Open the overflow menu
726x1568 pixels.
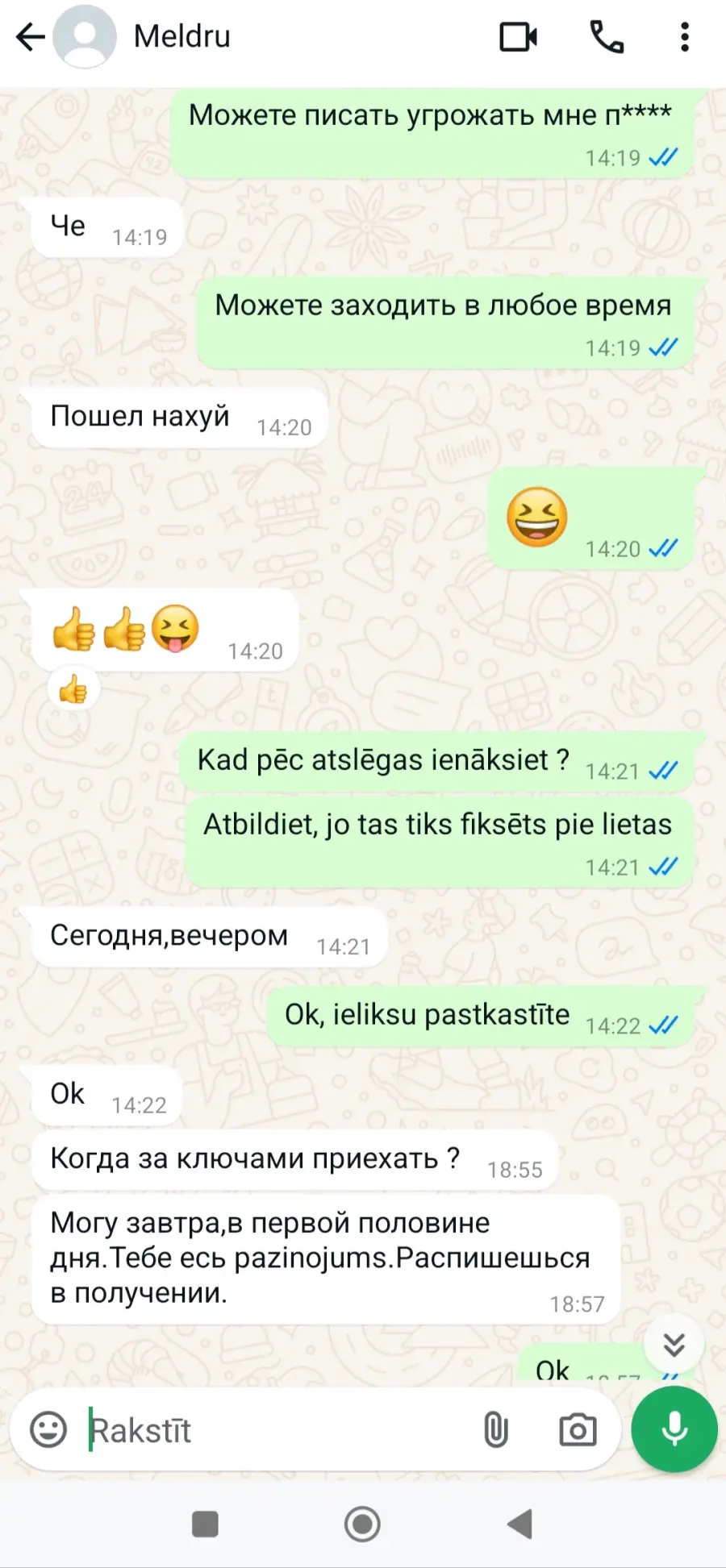tap(685, 37)
